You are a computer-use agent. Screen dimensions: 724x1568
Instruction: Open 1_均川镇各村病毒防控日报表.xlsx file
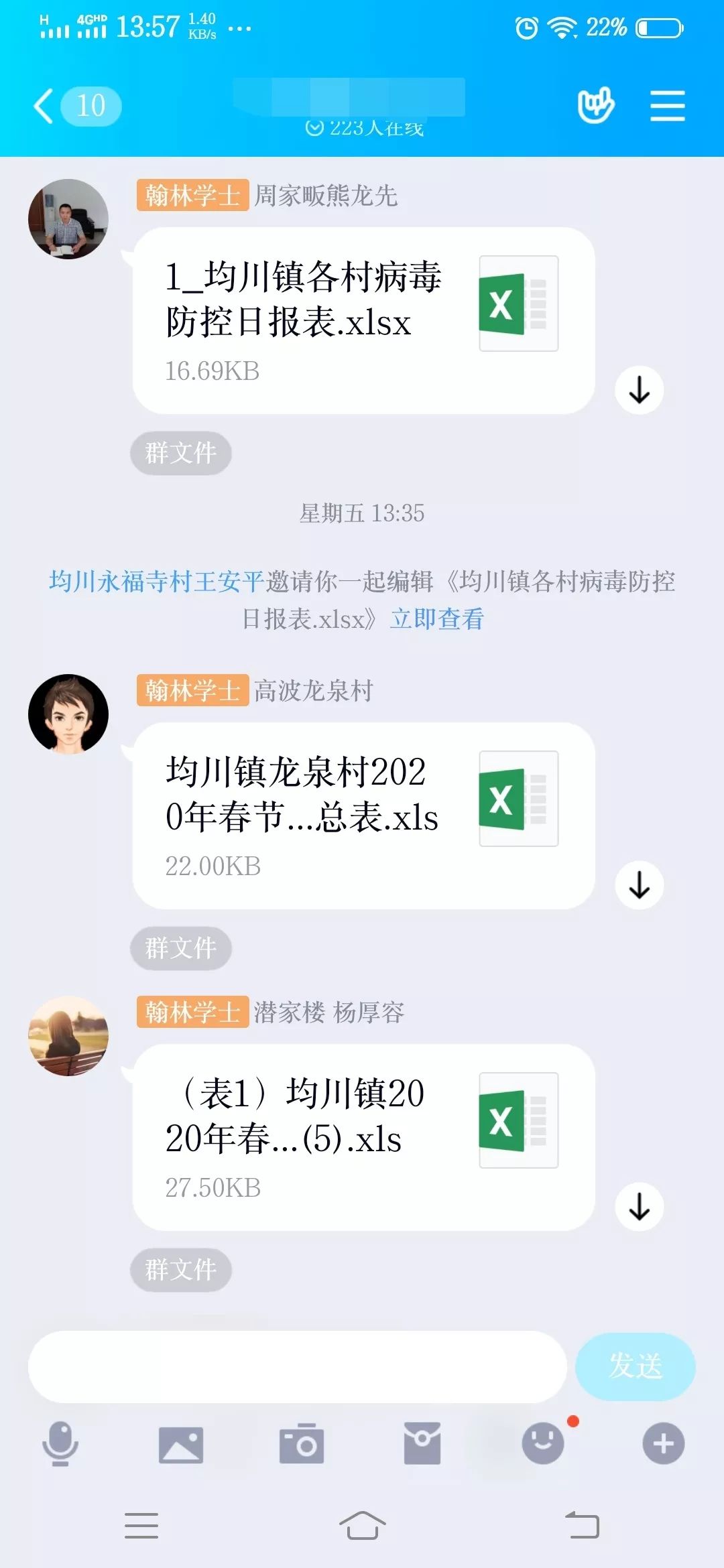pyautogui.click(x=363, y=320)
